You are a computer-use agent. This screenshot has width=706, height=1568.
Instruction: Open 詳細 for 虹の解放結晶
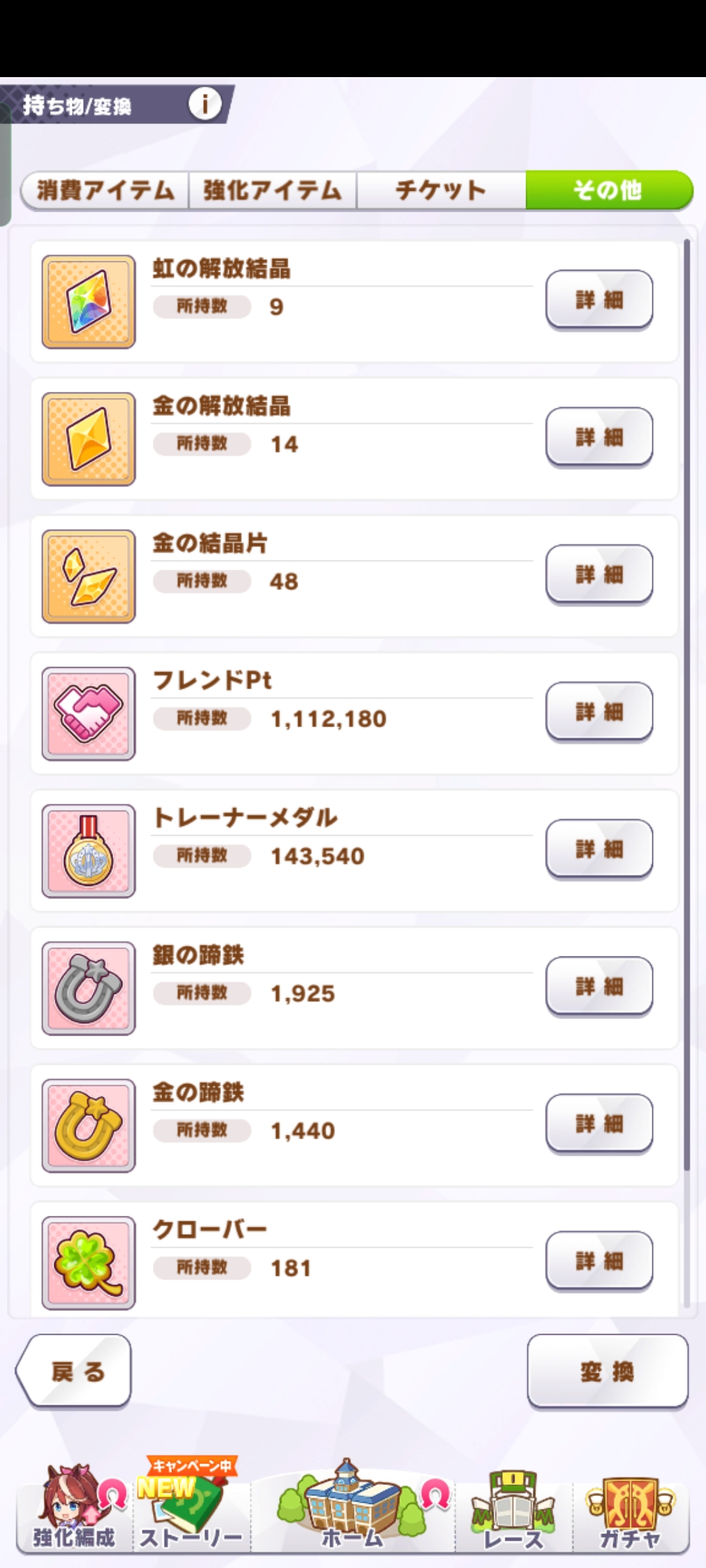click(599, 300)
